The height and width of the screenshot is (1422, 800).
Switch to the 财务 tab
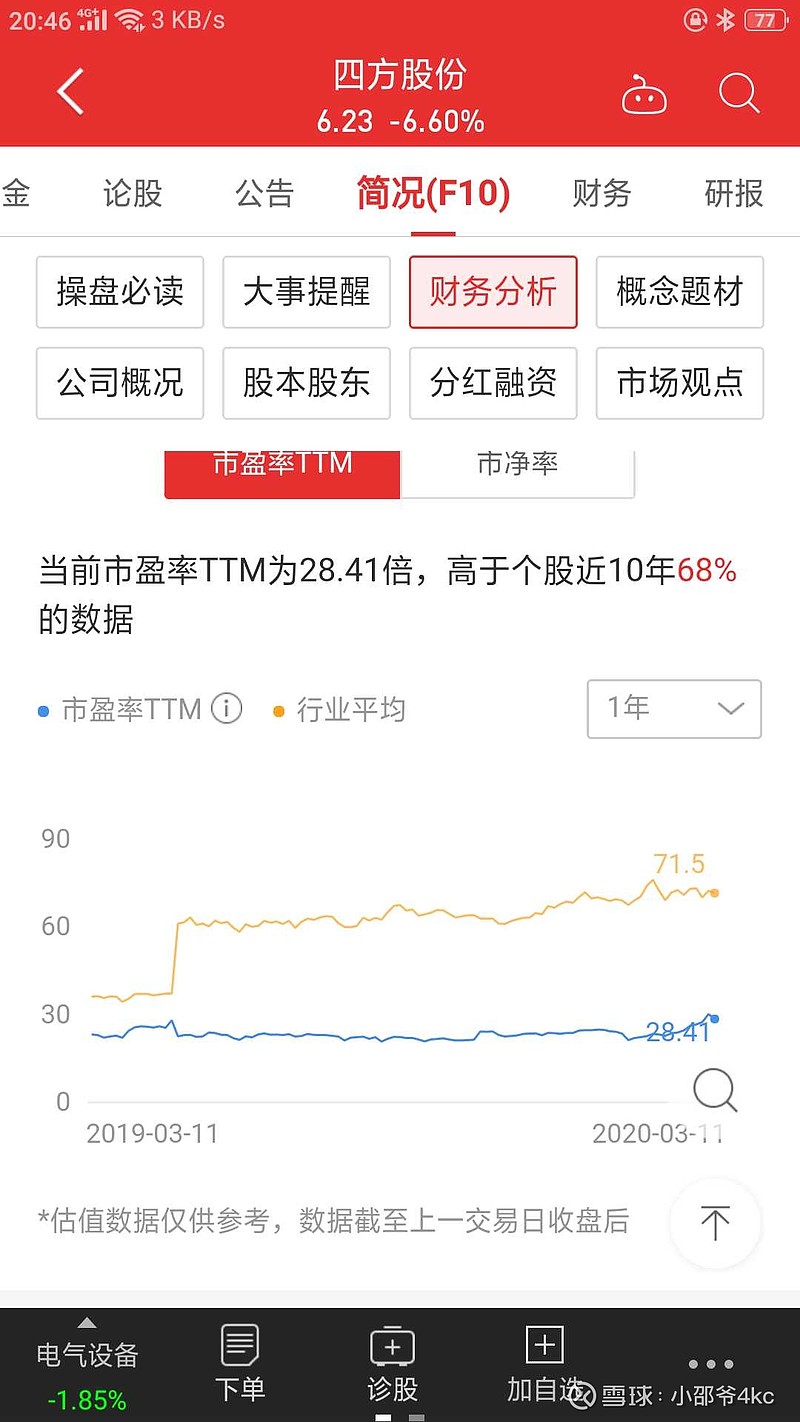[602, 194]
